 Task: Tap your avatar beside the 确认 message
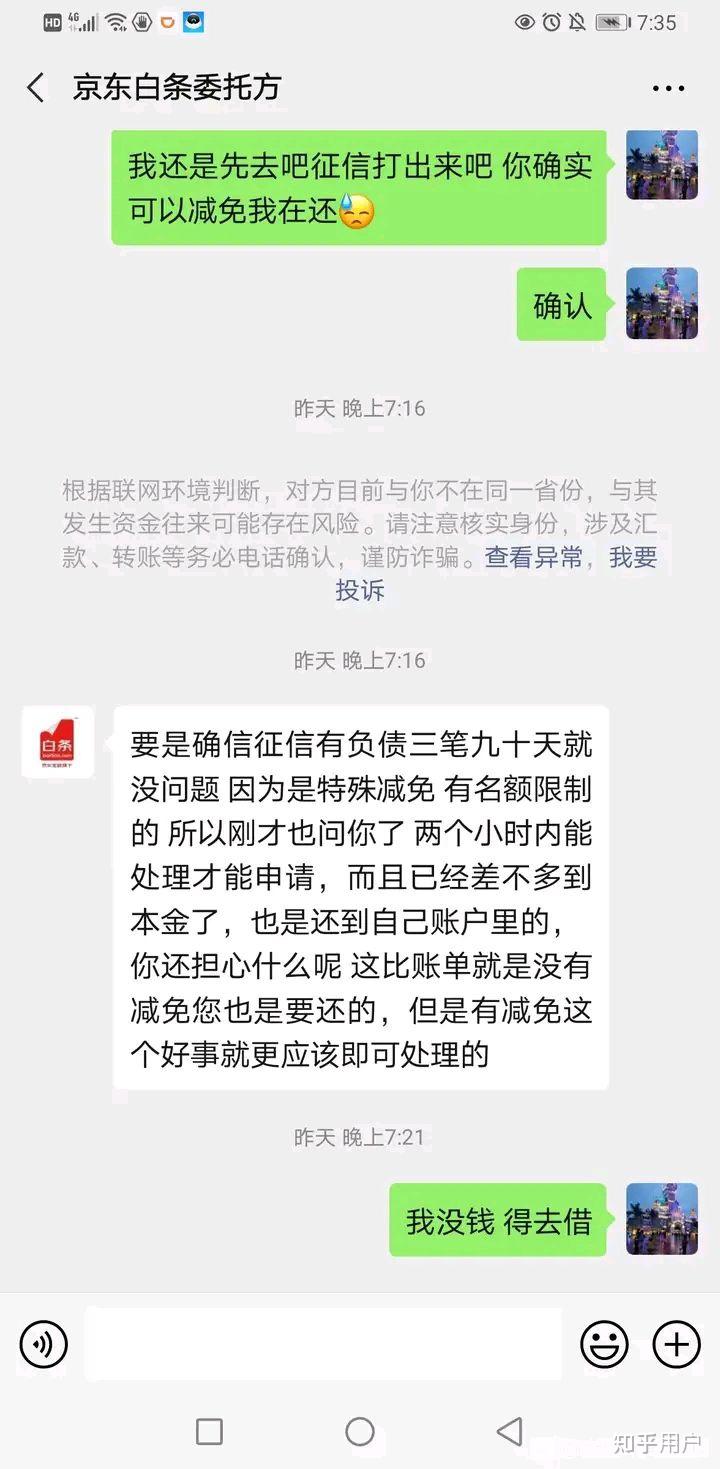point(662,303)
